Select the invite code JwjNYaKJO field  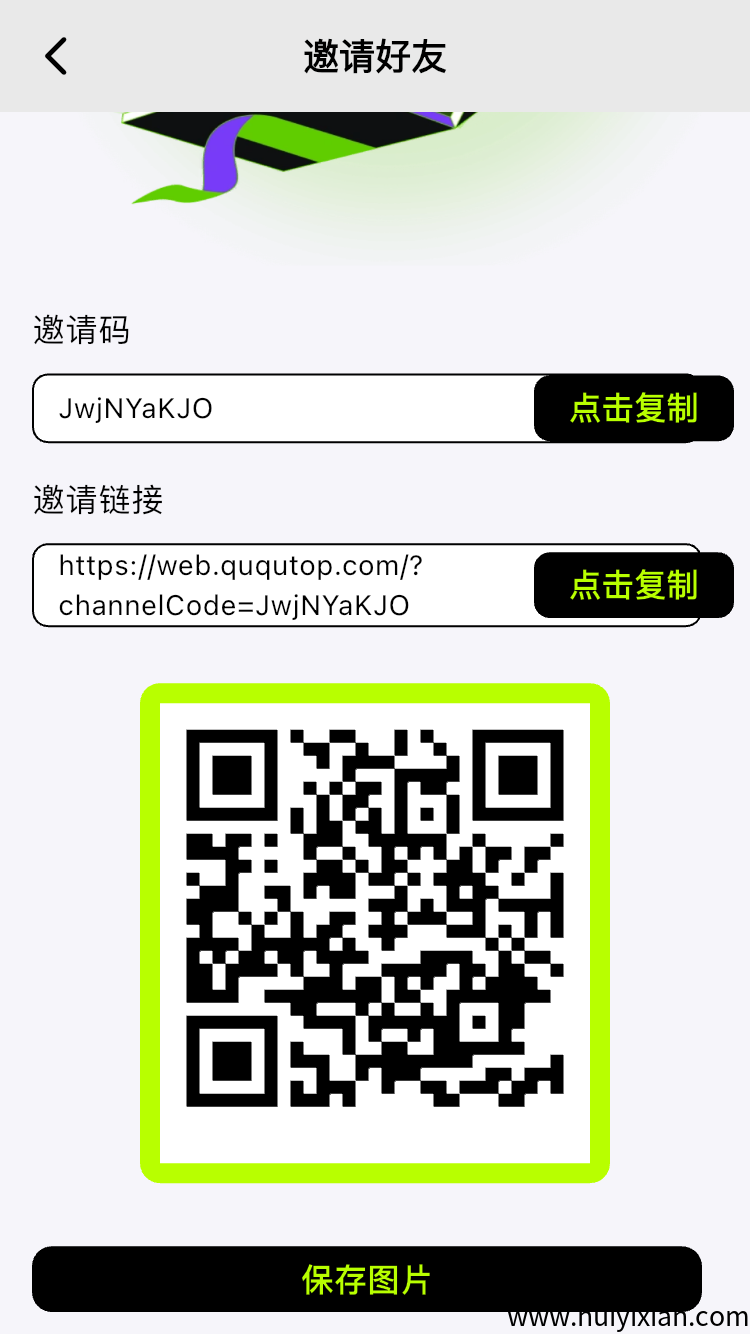coord(280,408)
